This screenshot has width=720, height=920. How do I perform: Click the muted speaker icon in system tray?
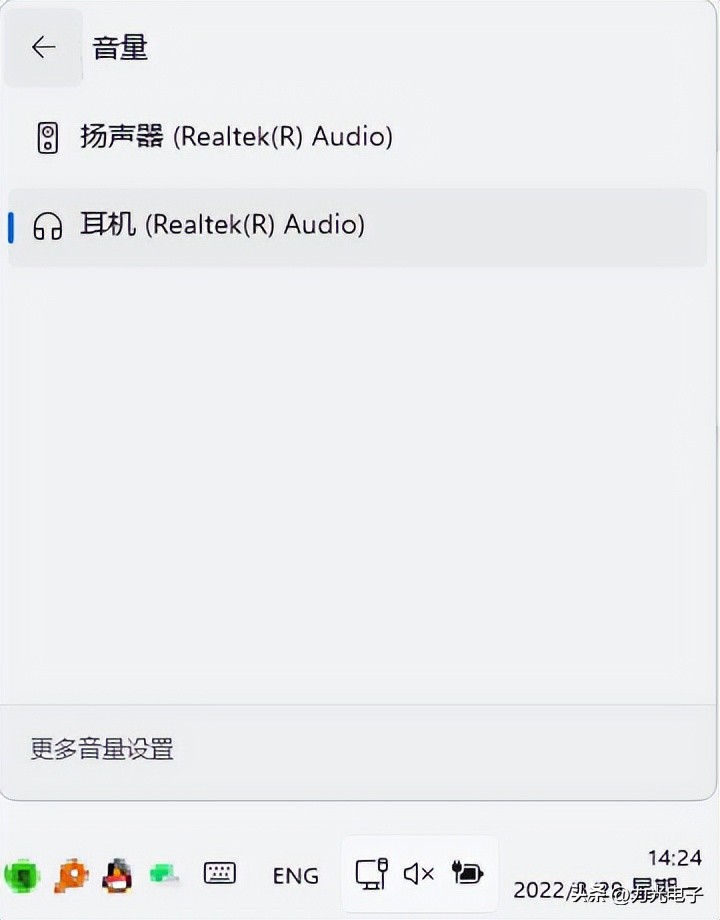coord(417,873)
